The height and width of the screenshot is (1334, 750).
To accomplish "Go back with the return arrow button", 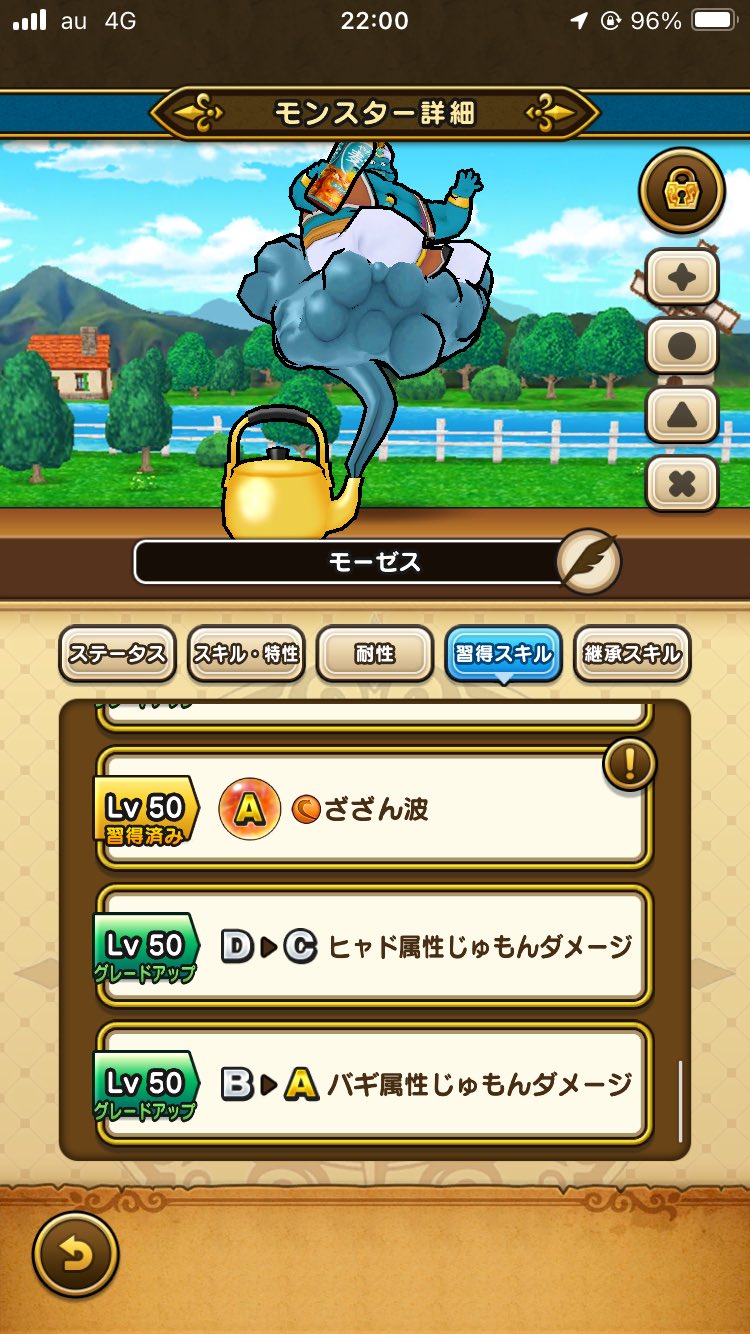I will pos(76,1254).
